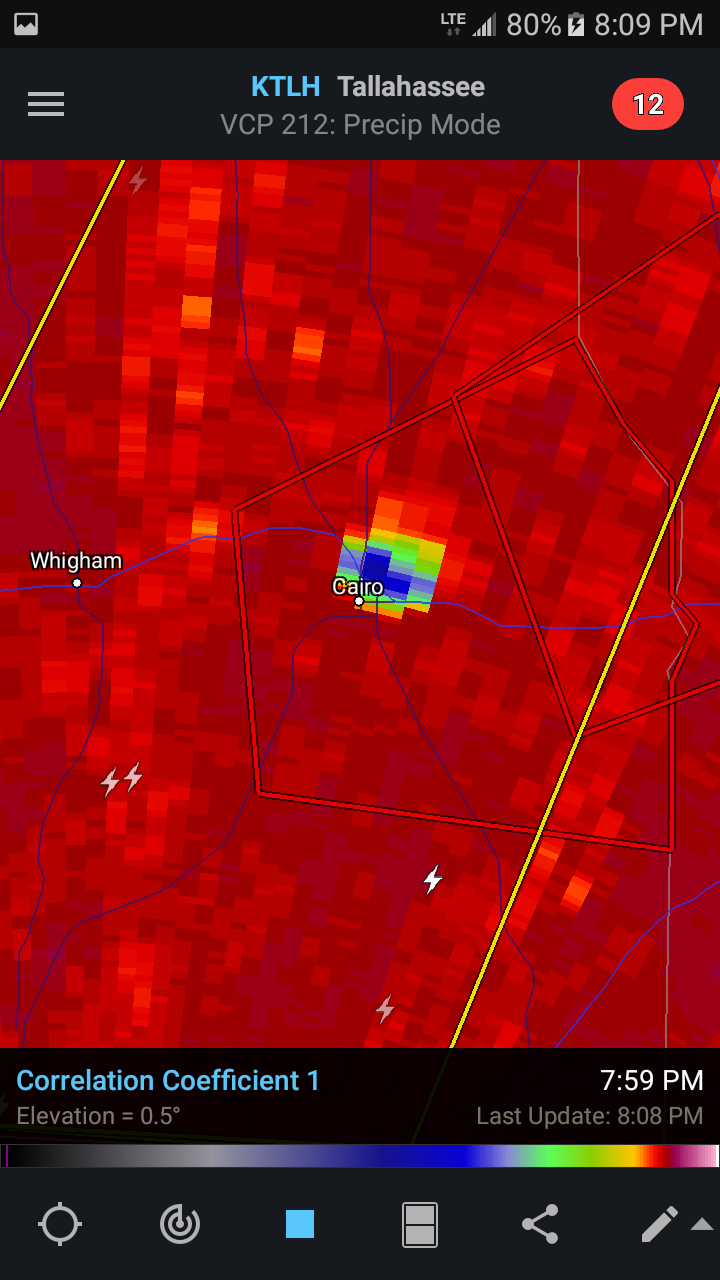Open the radar sites target icon
Image resolution: width=720 pixels, height=1280 pixels.
[x=180, y=1224]
